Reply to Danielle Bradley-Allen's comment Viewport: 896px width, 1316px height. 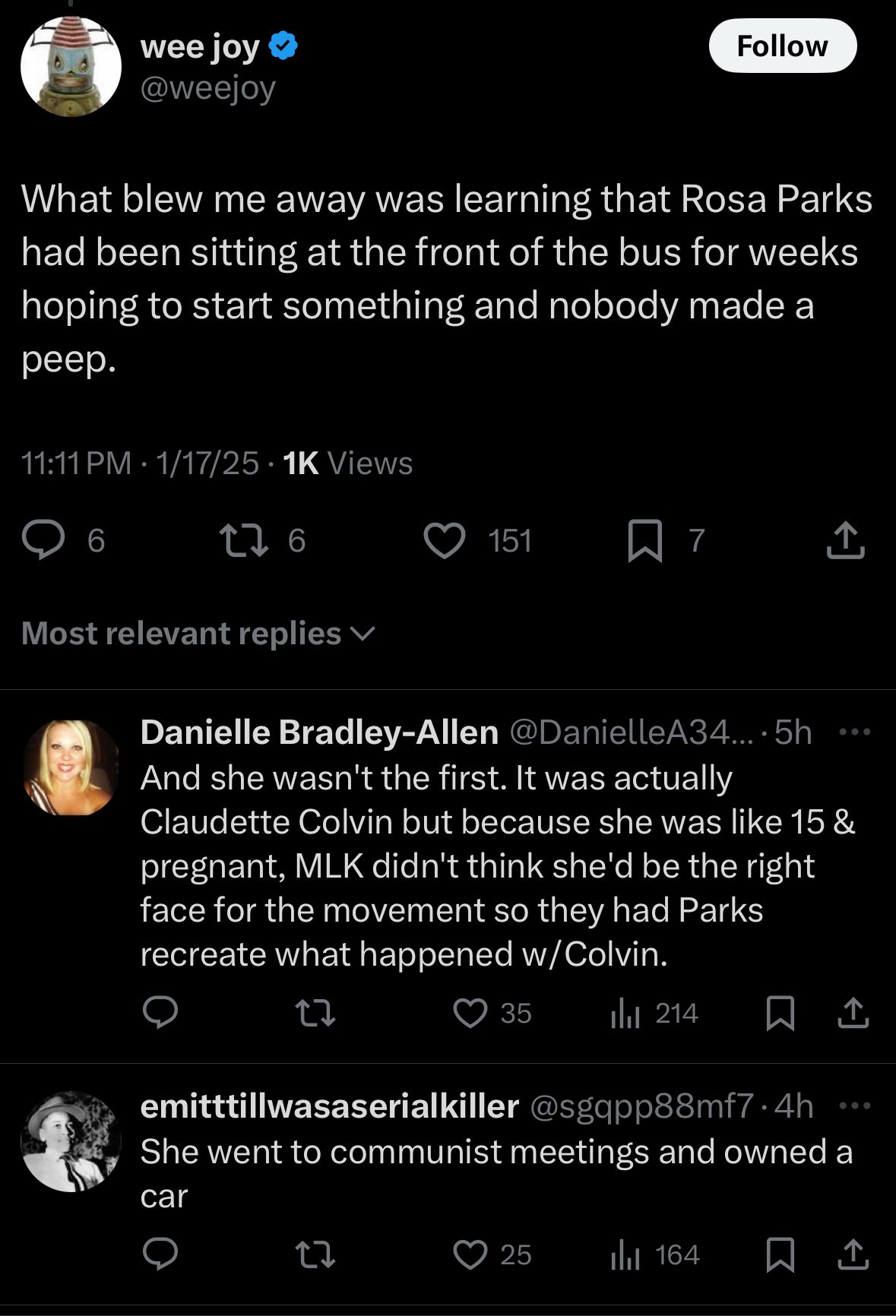(161, 1013)
